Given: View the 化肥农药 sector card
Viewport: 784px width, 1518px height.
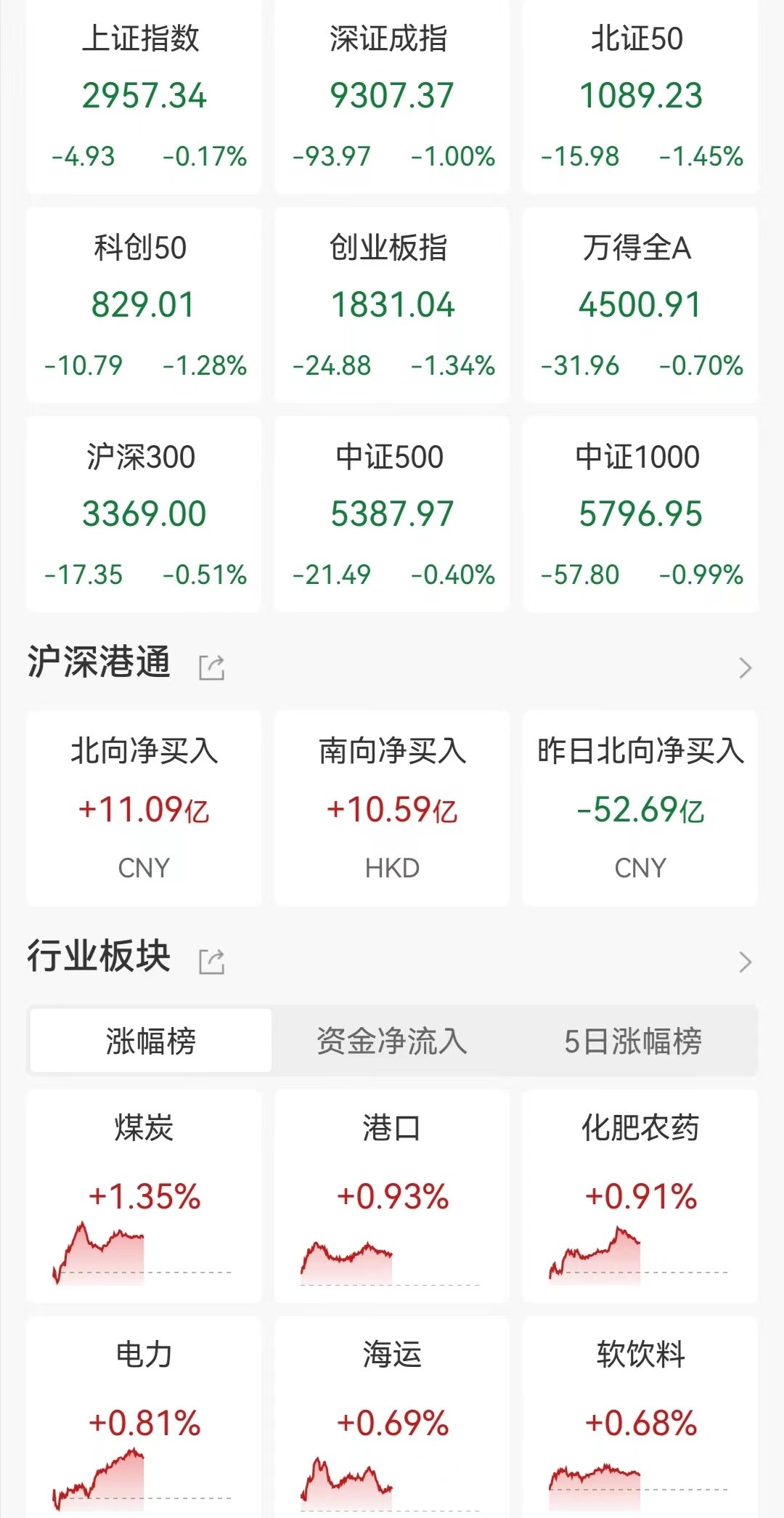Looking at the screenshot, I should [x=640, y=1196].
